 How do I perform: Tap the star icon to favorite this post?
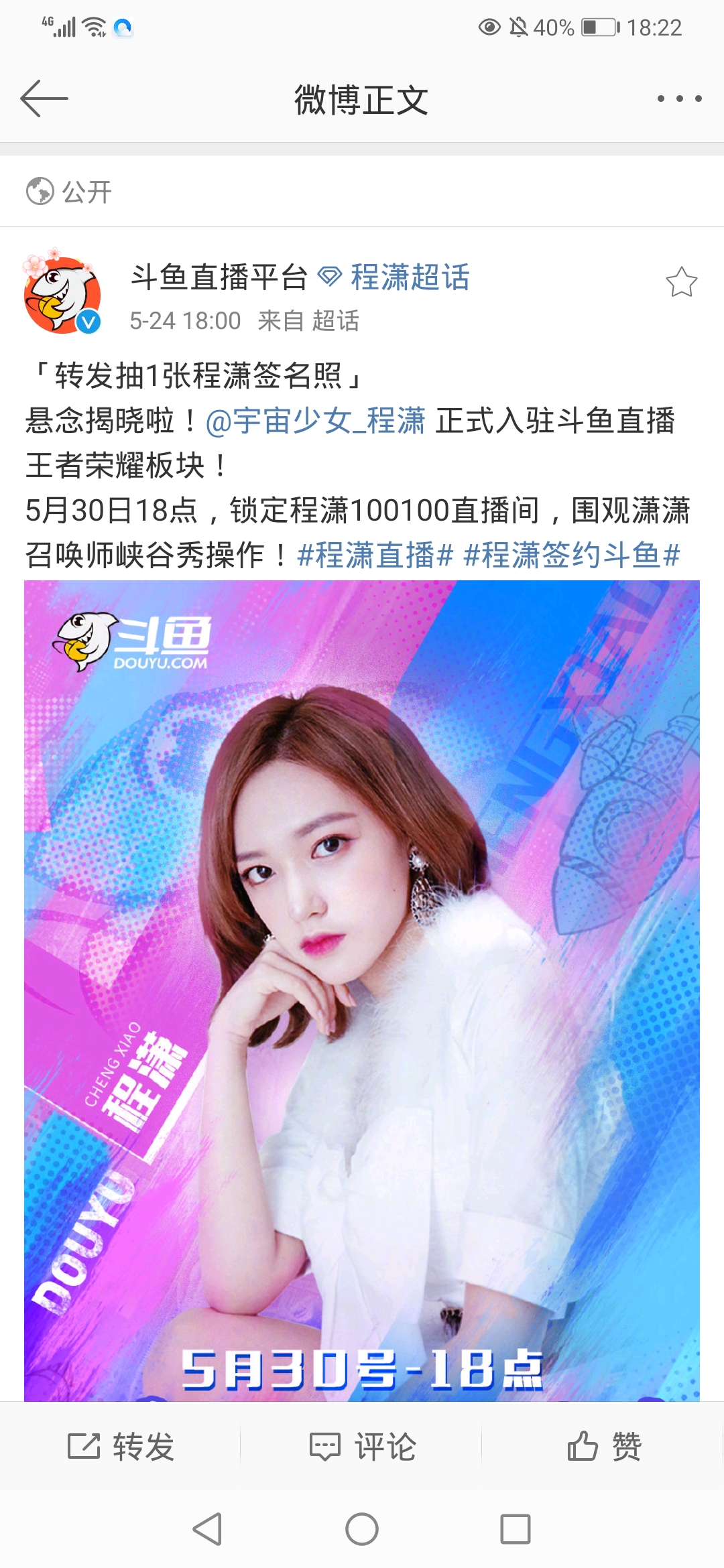(681, 282)
